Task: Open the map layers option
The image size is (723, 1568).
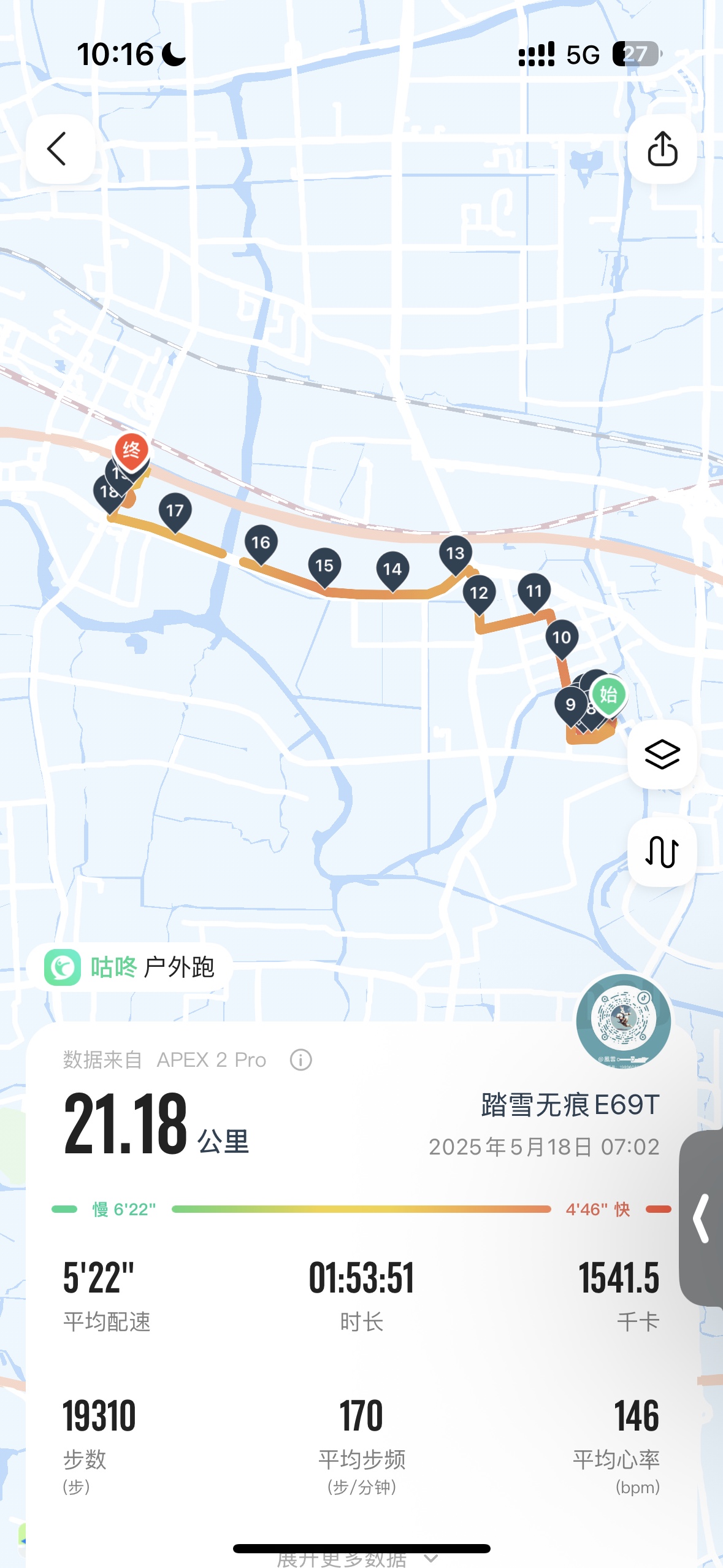Action: (662, 755)
